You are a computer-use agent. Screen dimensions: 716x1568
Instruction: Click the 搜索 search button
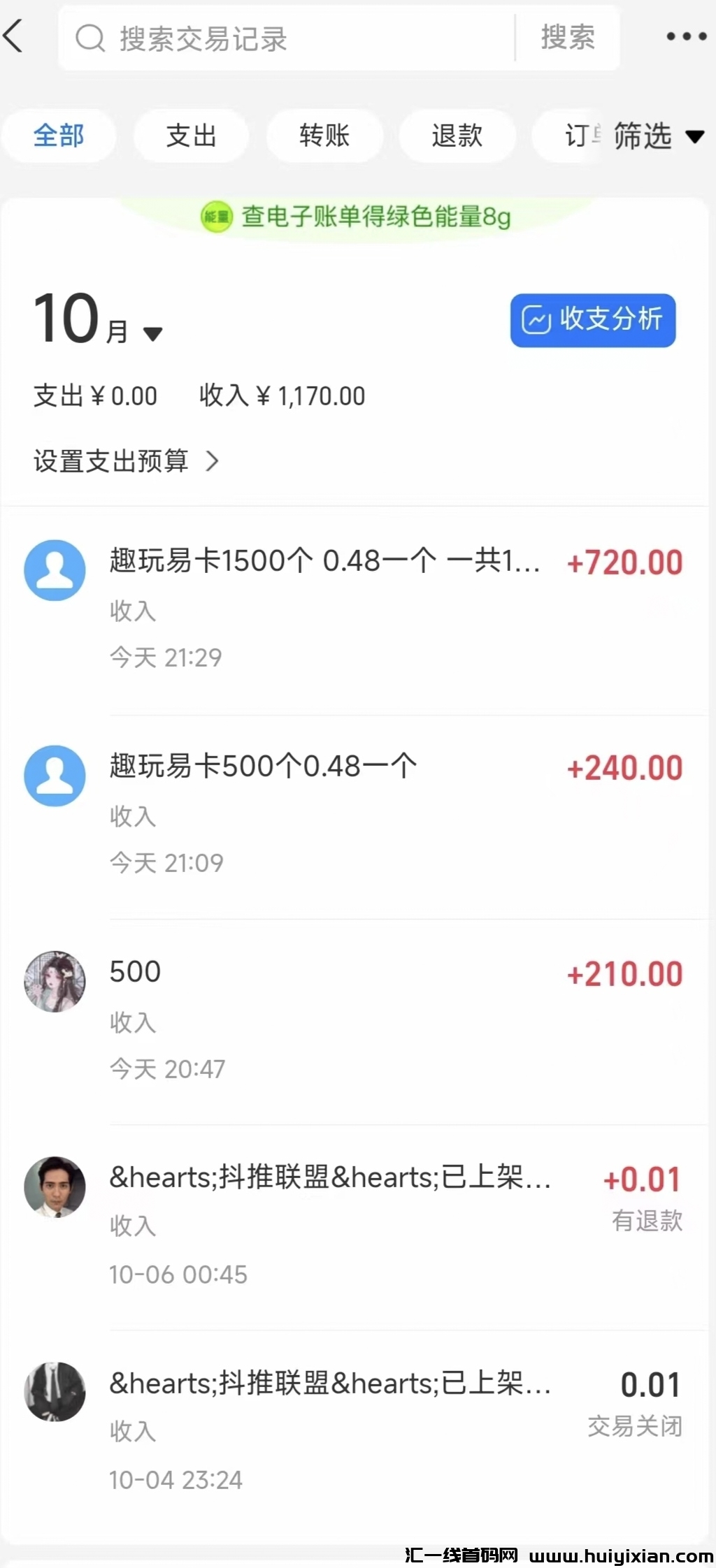tap(568, 38)
